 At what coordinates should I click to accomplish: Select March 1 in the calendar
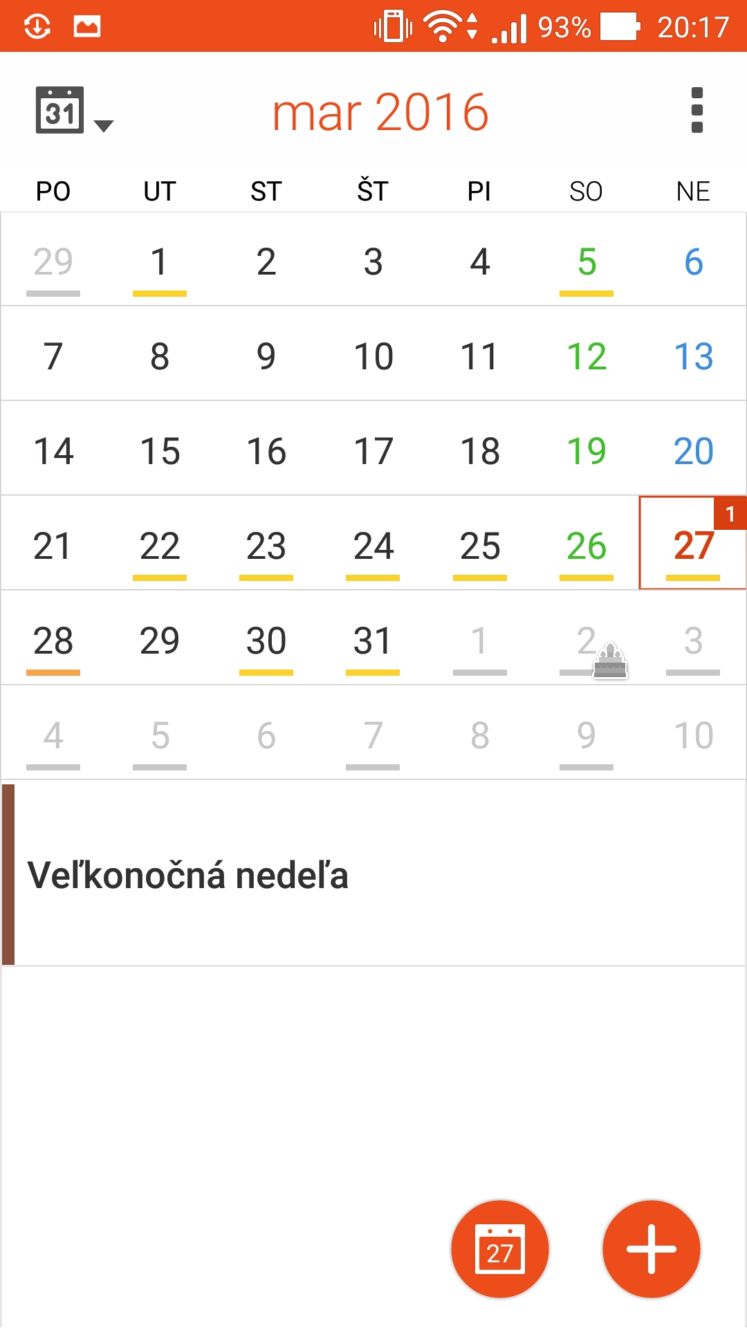[159, 261]
